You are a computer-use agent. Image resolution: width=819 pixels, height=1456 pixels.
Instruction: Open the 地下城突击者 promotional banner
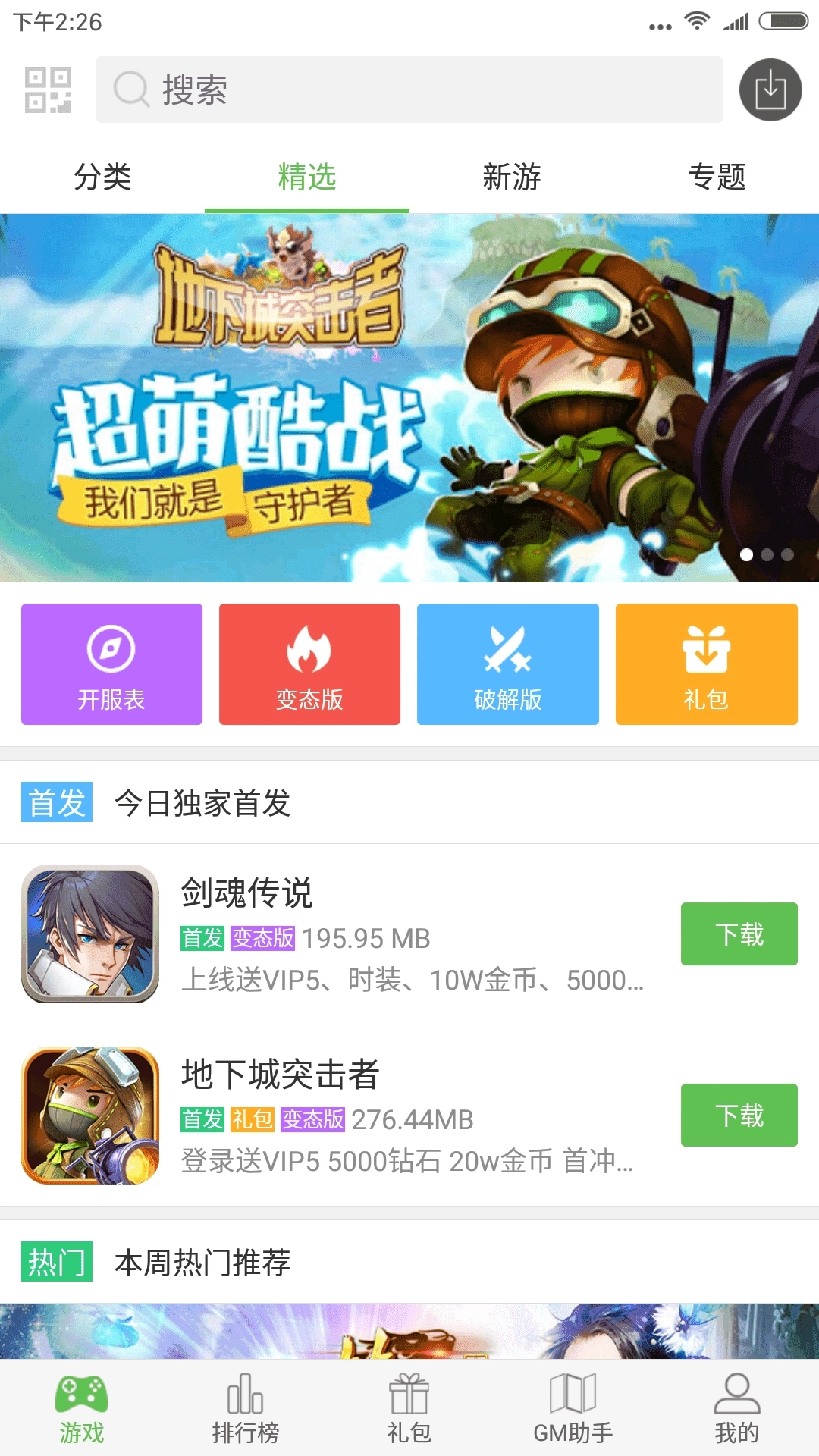[409, 398]
